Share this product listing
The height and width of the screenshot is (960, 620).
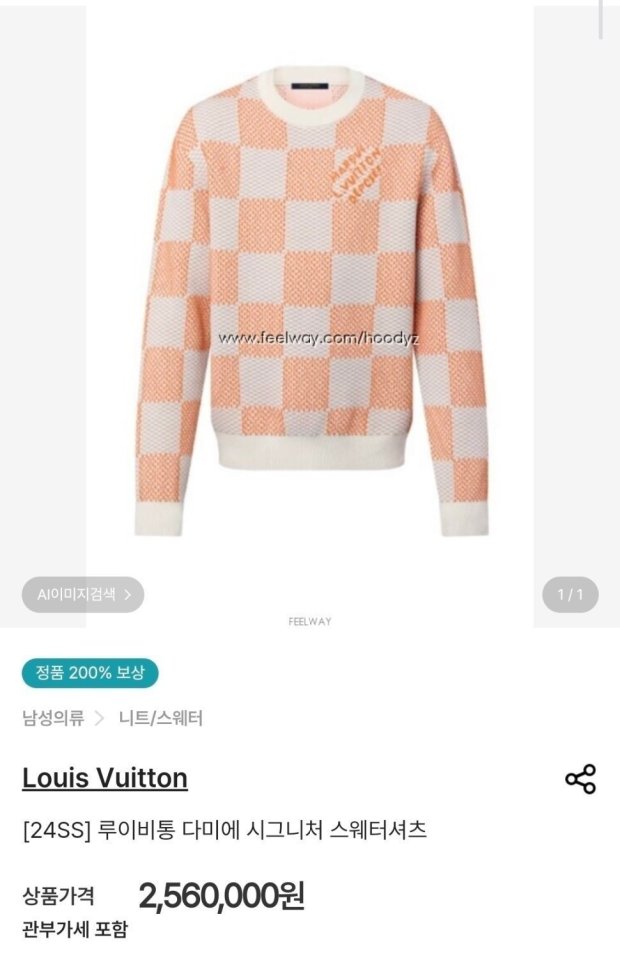click(x=580, y=779)
